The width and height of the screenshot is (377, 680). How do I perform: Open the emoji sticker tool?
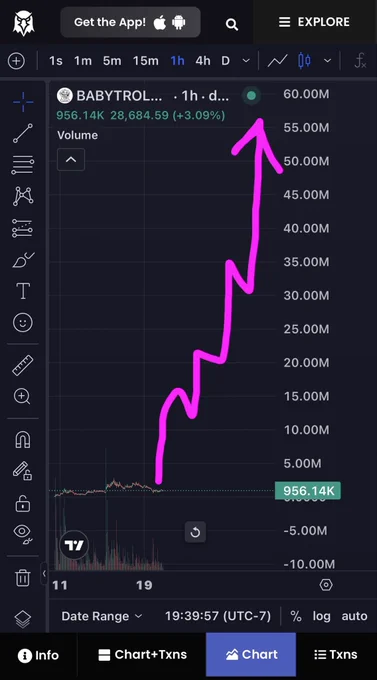pyautogui.click(x=23, y=323)
